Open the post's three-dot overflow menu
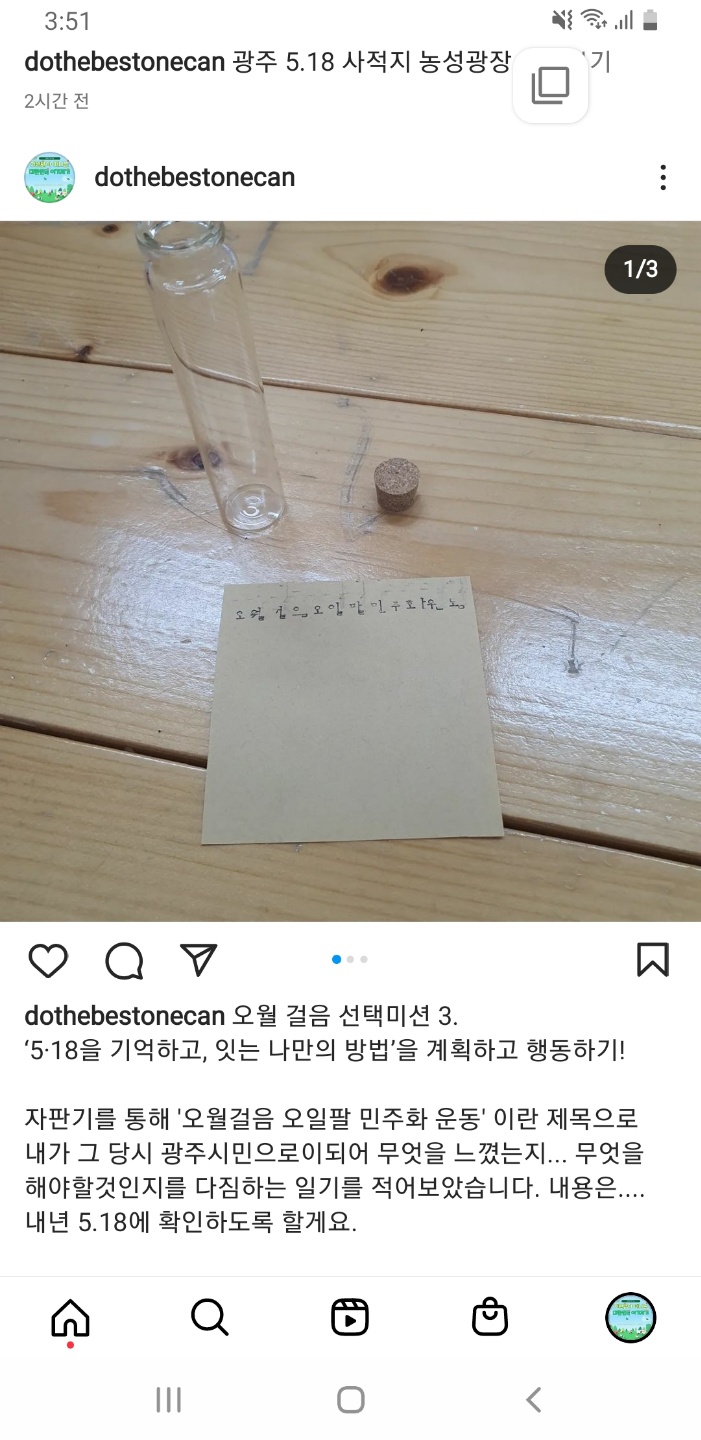 [x=663, y=178]
